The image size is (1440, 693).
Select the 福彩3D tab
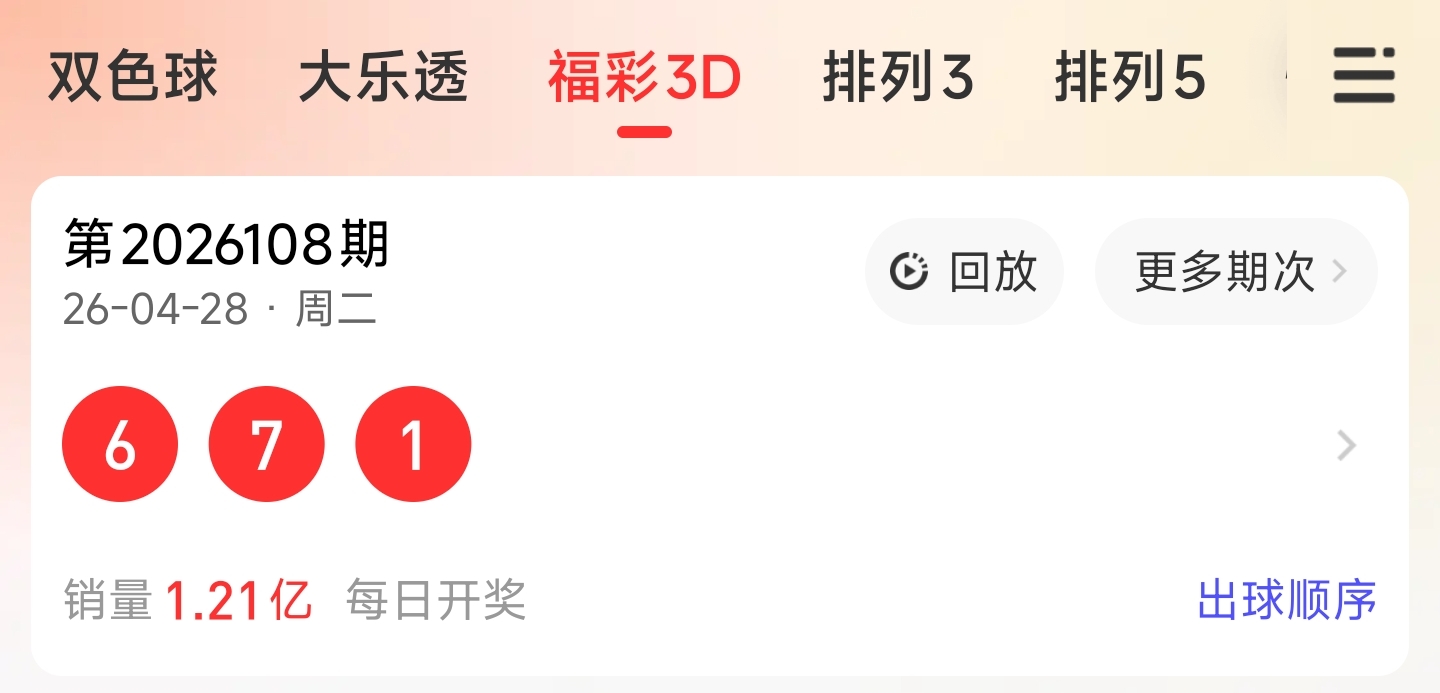(644, 78)
